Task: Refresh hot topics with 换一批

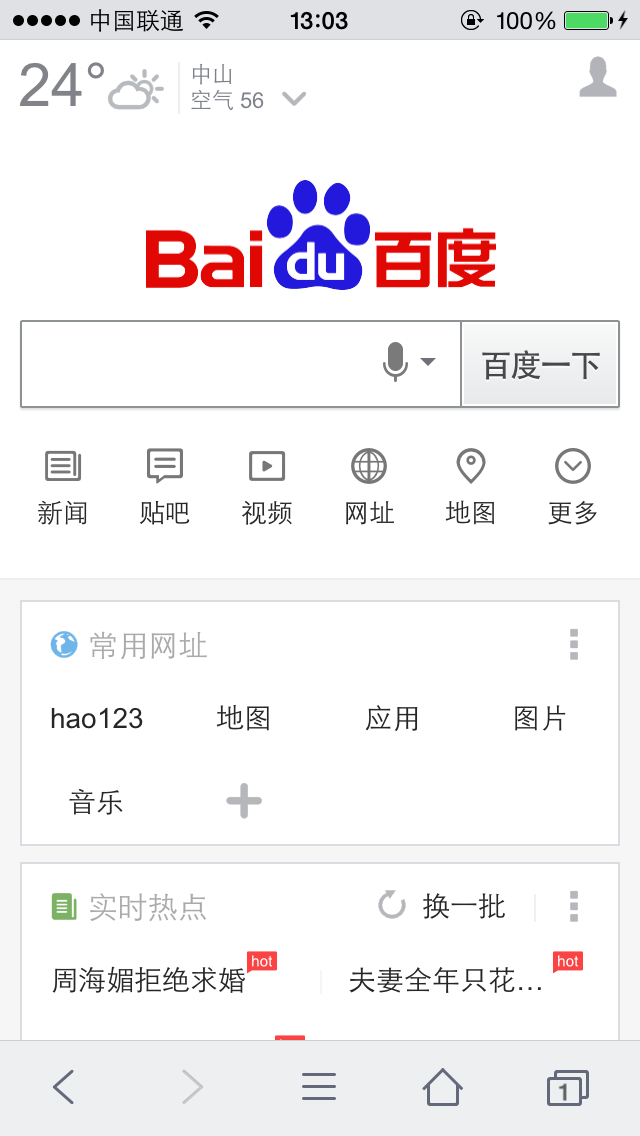Action: point(441,906)
